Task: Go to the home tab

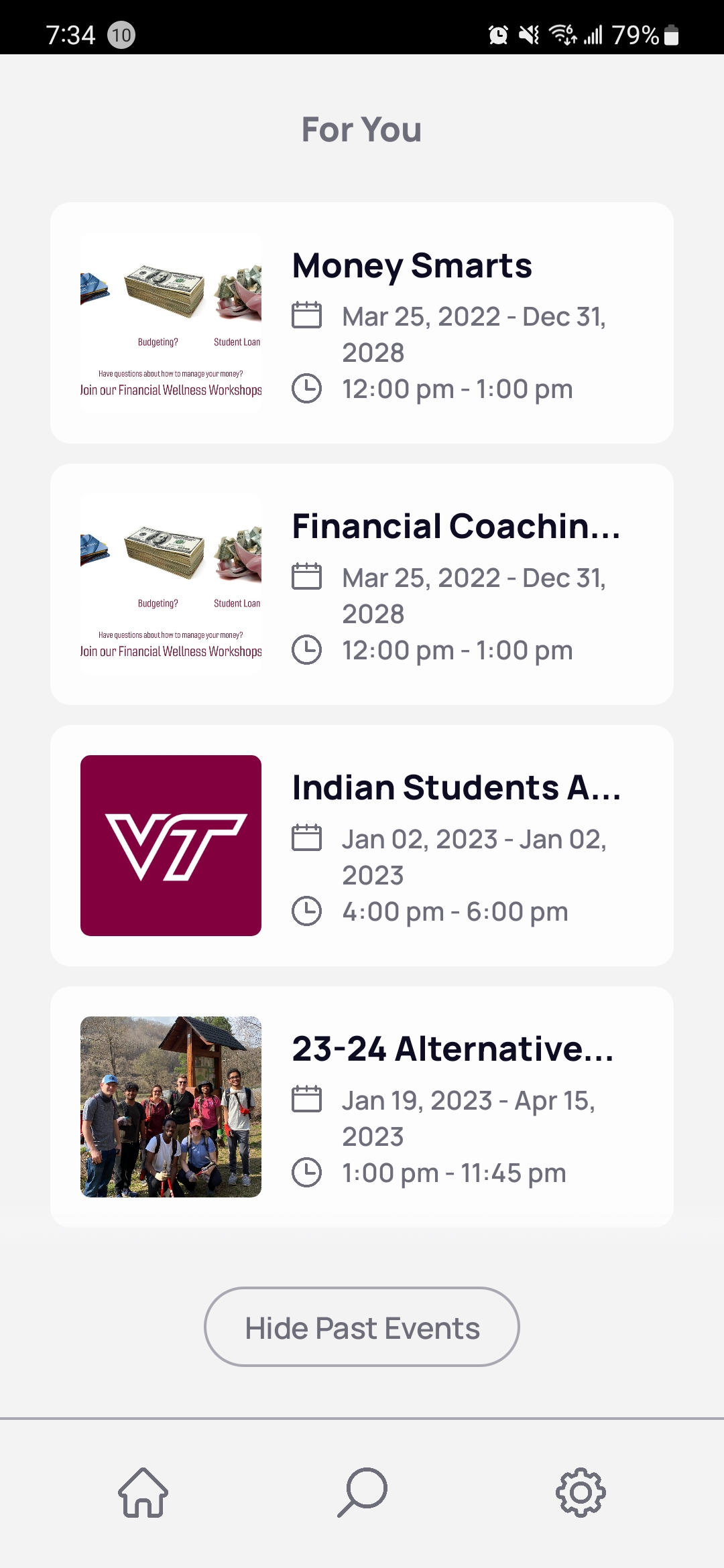Action: pyautogui.click(x=143, y=1492)
